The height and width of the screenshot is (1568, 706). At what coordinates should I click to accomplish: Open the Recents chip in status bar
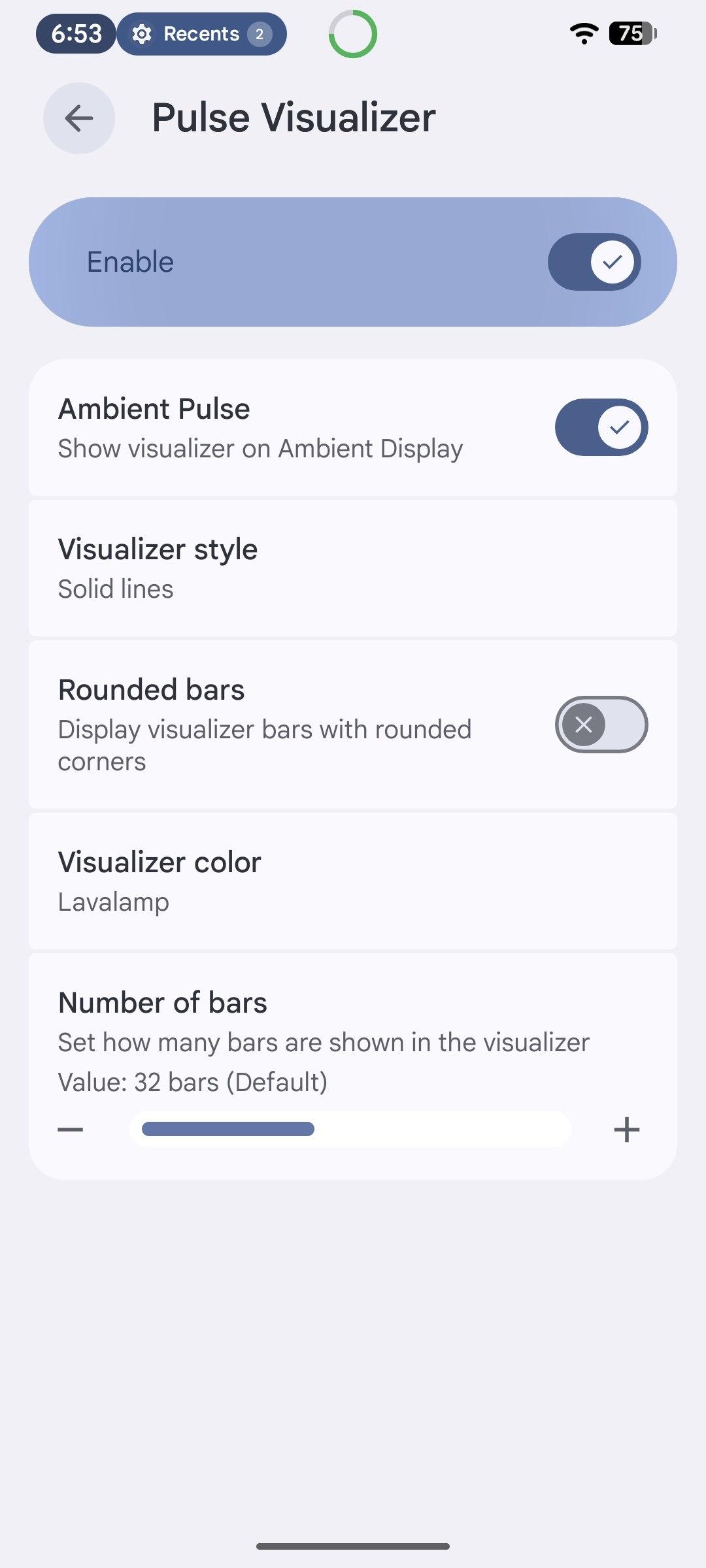(x=201, y=34)
